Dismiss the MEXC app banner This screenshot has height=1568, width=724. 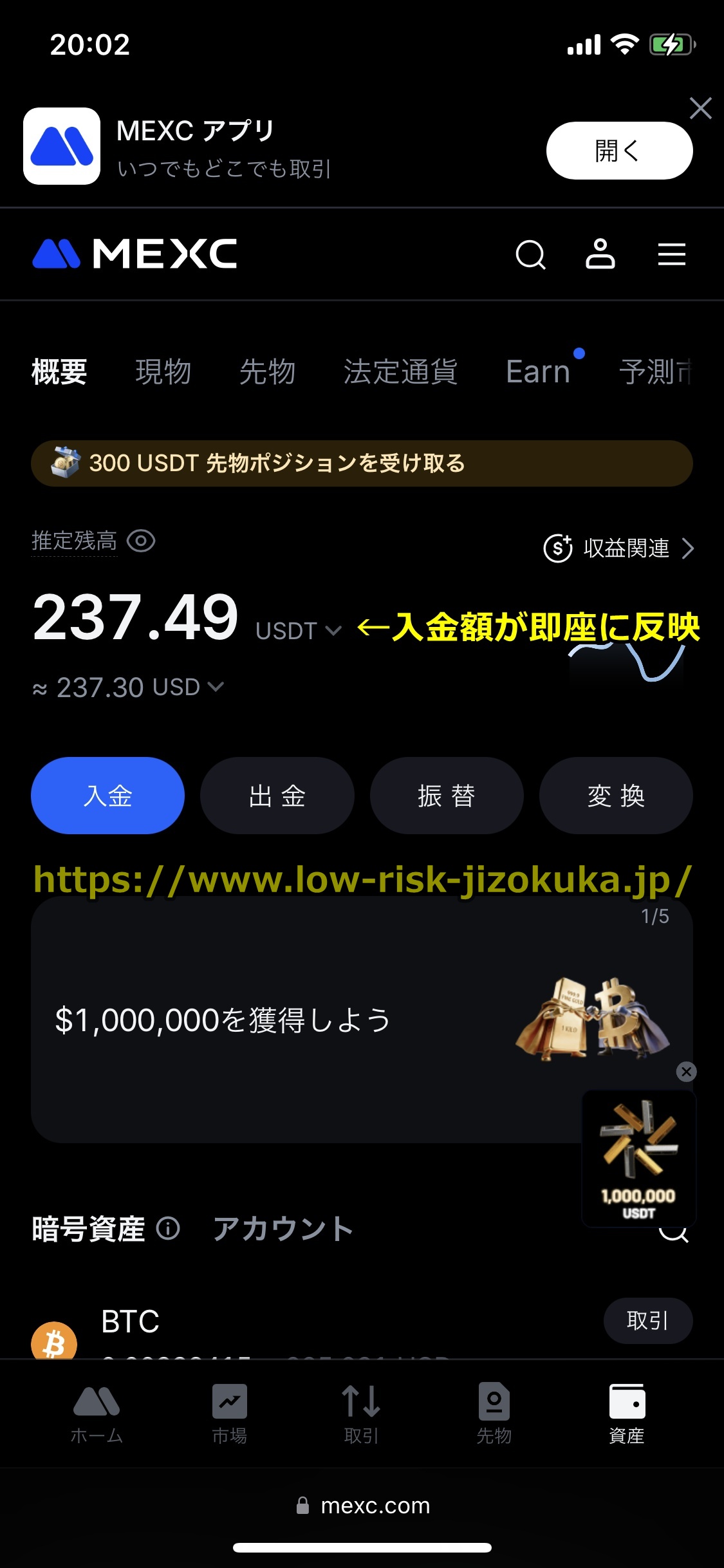700,108
